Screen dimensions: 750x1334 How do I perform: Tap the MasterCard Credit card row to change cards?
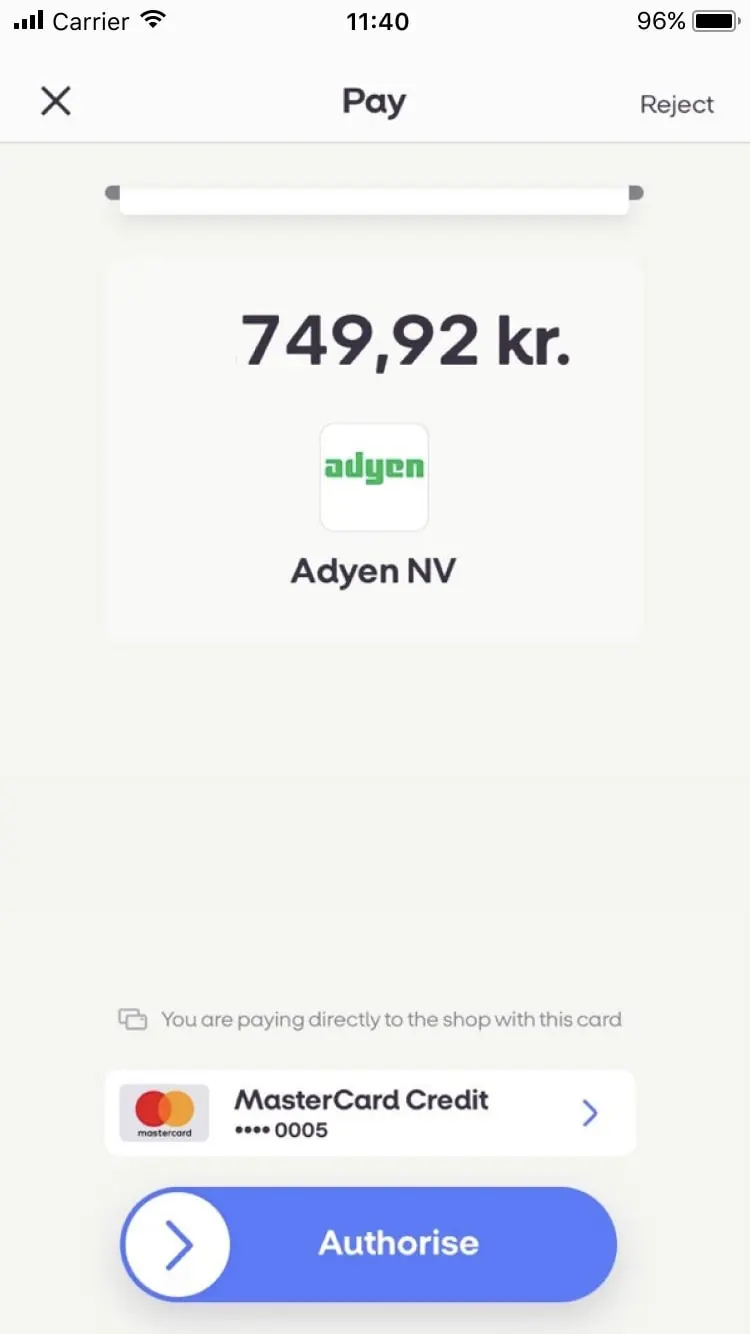click(x=370, y=1112)
